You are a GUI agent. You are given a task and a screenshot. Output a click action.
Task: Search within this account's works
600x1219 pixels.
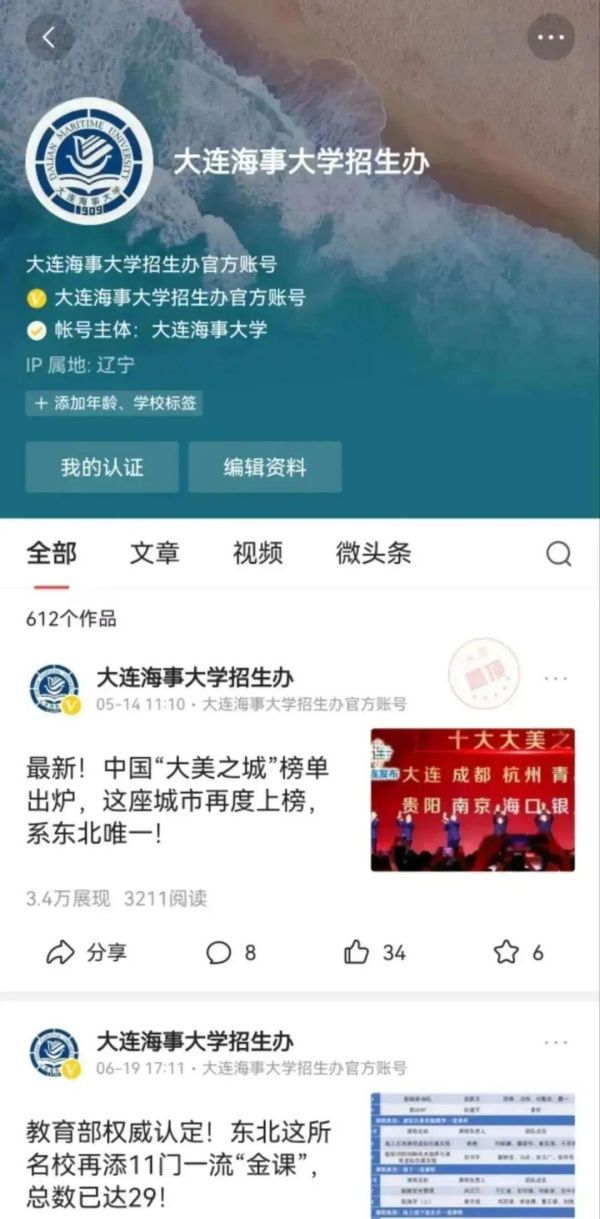559,554
